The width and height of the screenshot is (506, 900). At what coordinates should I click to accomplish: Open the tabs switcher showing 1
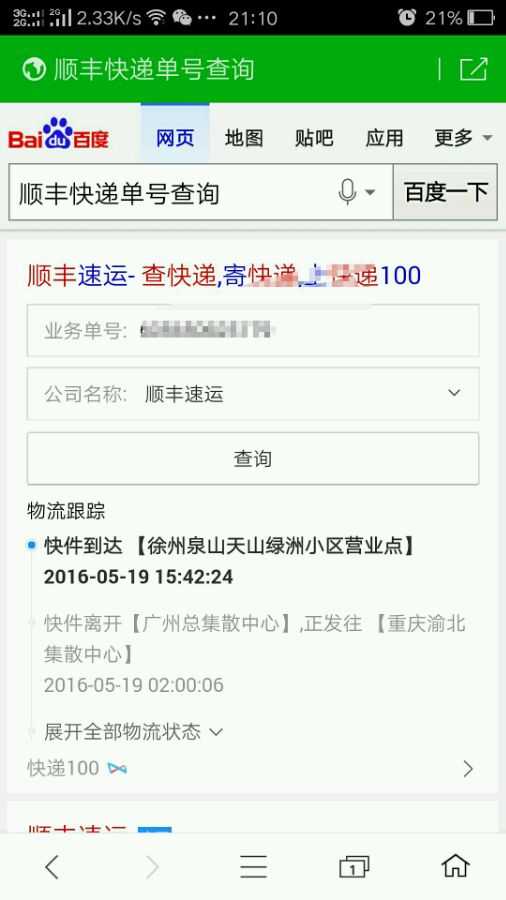pos(353,867)
